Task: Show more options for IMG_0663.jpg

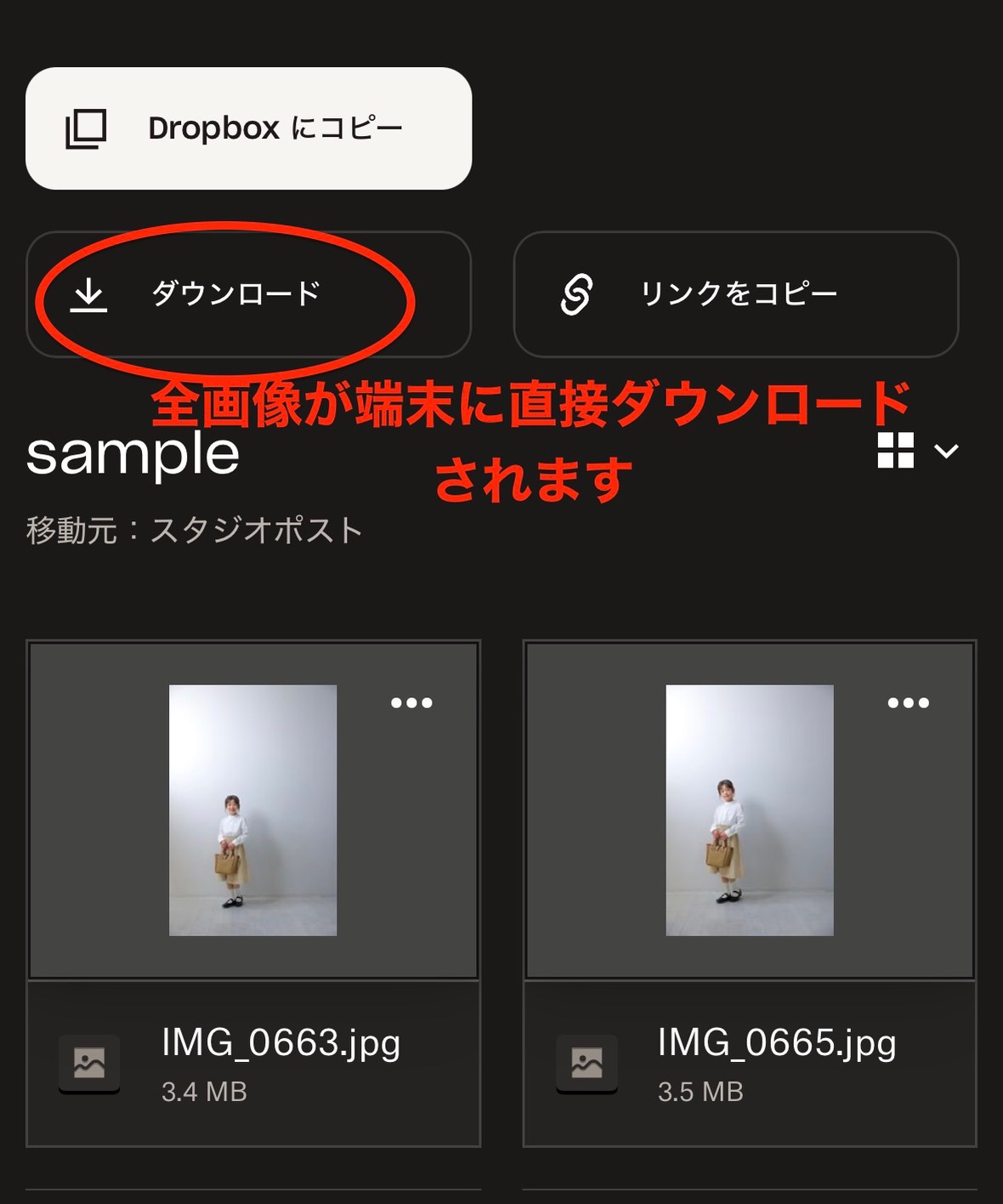Action: (411, 703)
